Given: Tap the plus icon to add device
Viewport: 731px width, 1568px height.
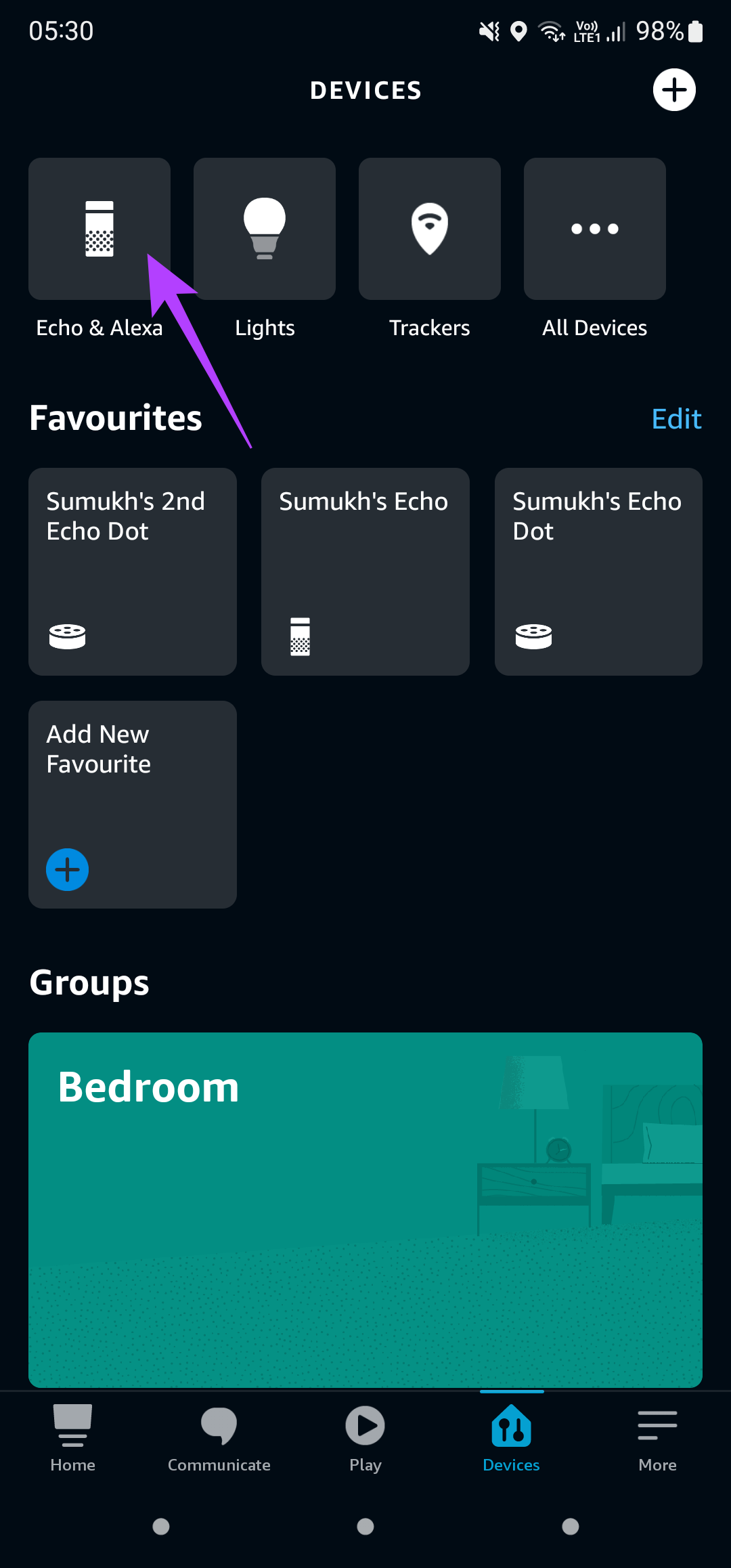Looking at the screenshot, I should (674, 90).
